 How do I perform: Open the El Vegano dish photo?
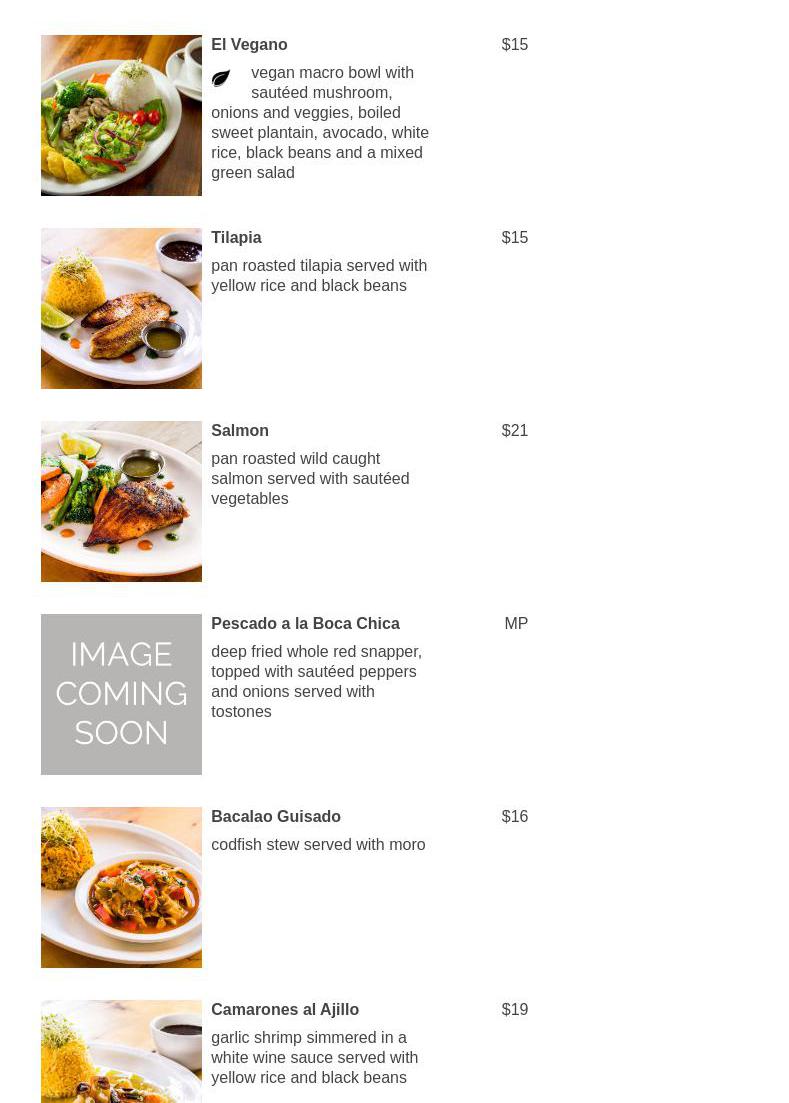click(121, 115)
